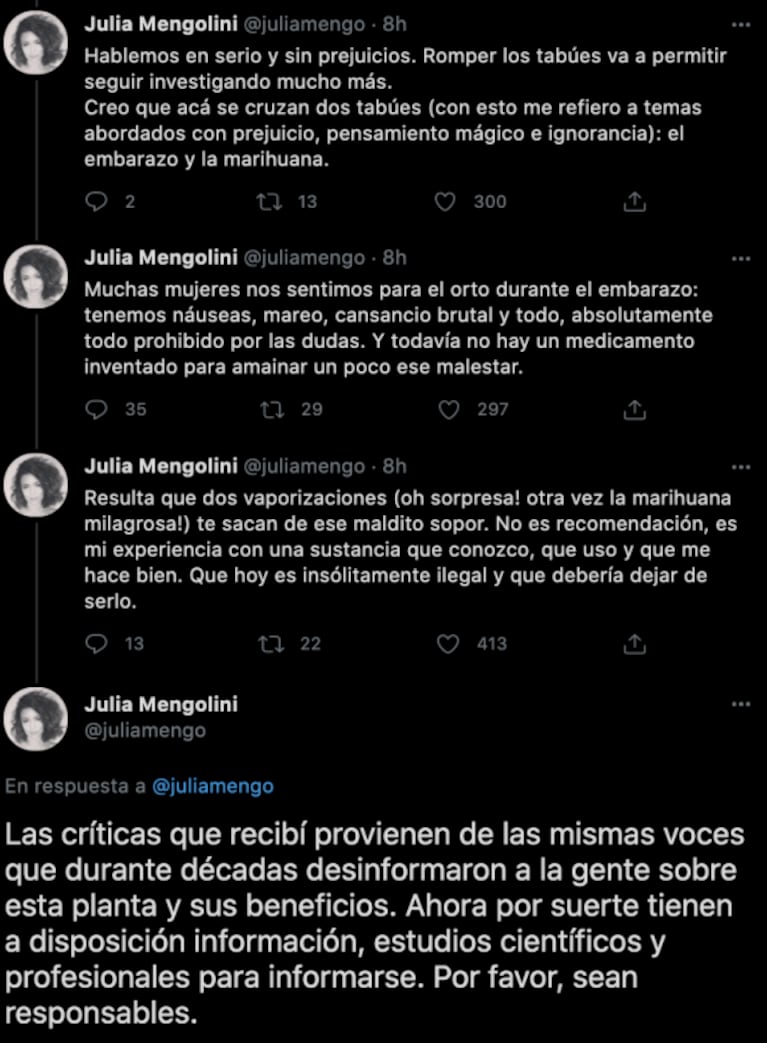
Task: Like the 'Muchas mujeres' tweet
Action: click(449, 409)
